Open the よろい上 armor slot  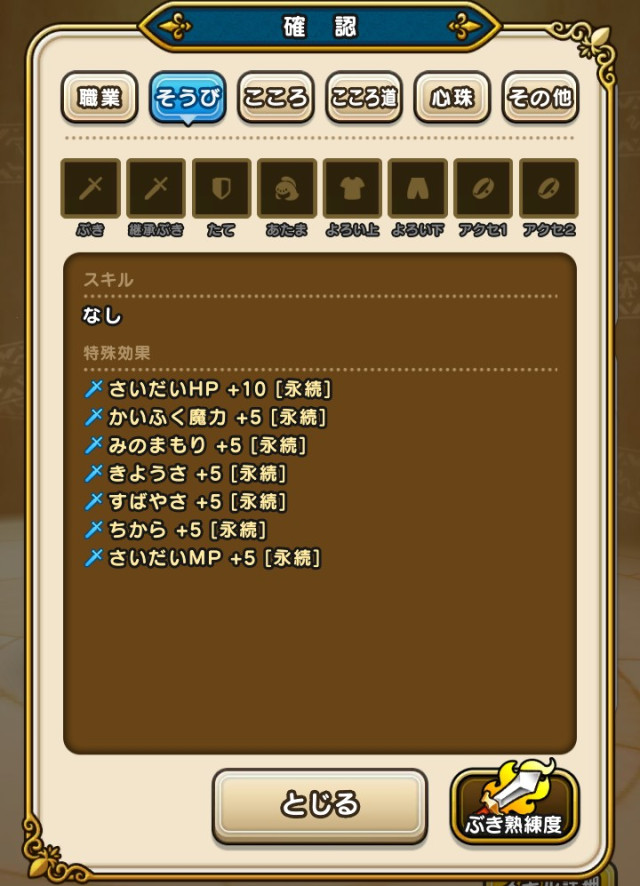tap(352, 188)
